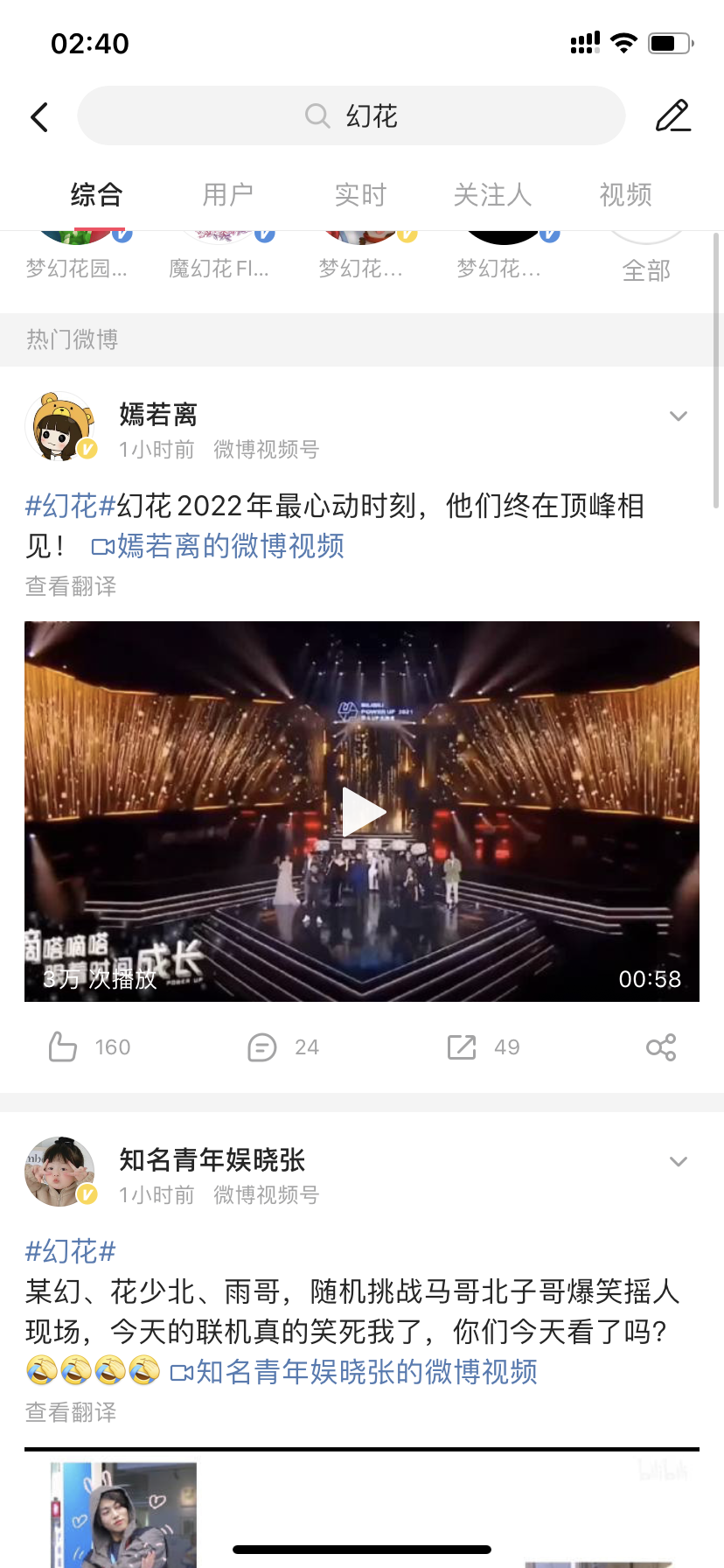Repost 嫣若离's post with 49 reposts
724x1568 pixels.
pos(483,1046)
